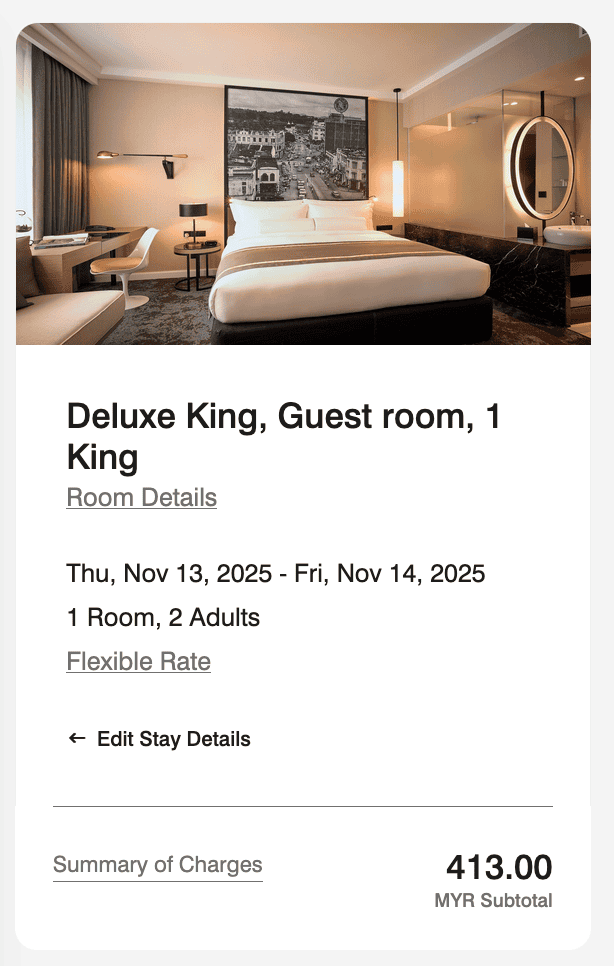View Flexible Rate information
This screenshot has height=966, width=614.
pyautogui.click(x=138, y=662)
